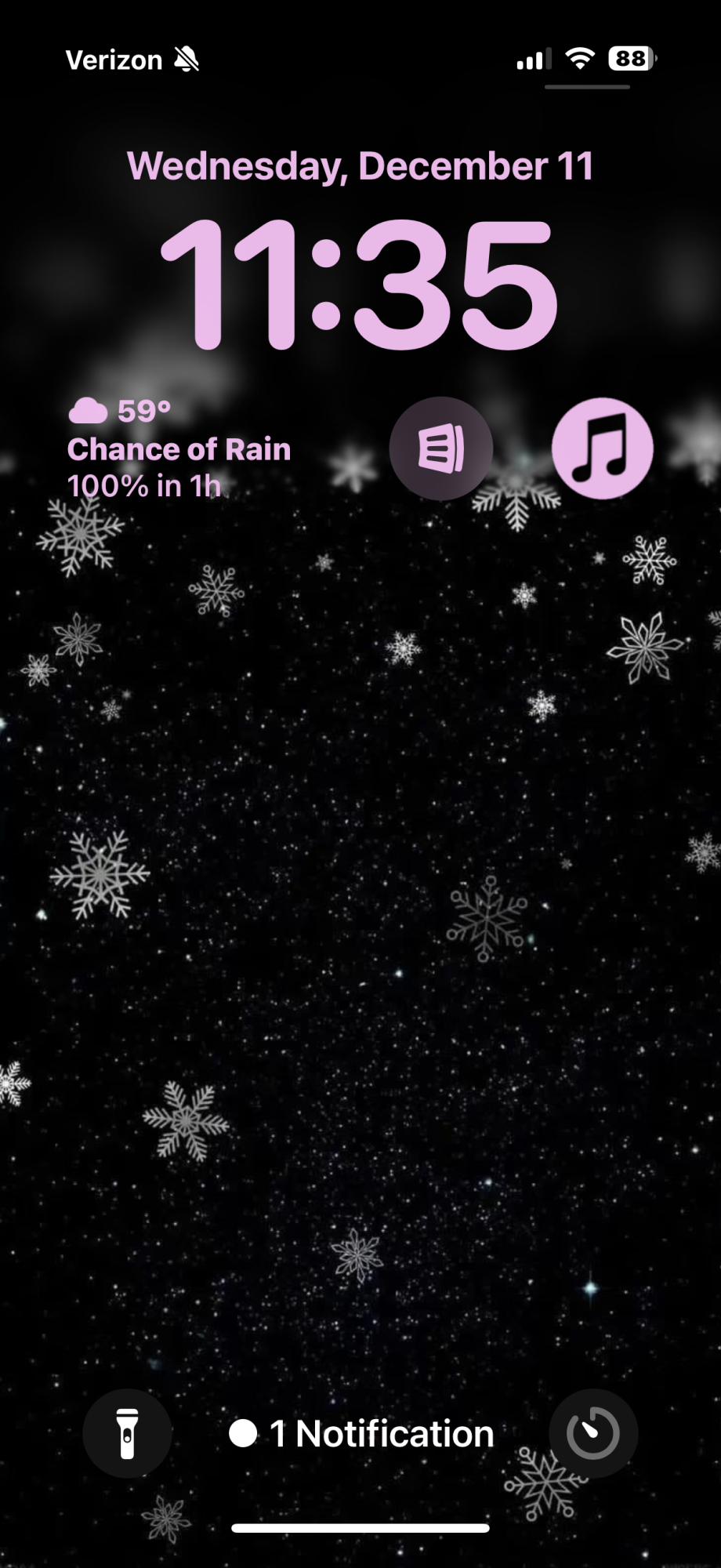Open the timer shortcut button

click(x=593, y=1433)
